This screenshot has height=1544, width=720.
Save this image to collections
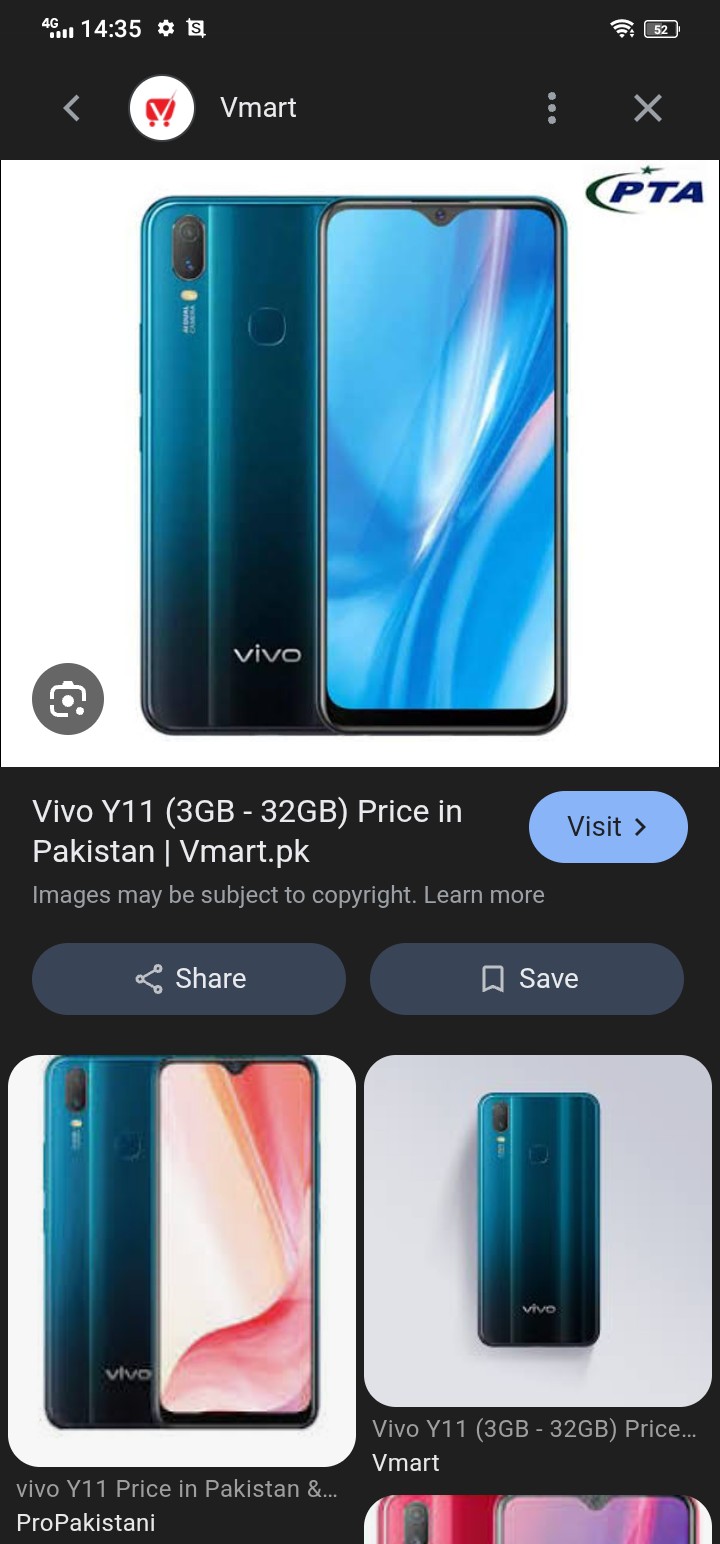click(527, 979)
